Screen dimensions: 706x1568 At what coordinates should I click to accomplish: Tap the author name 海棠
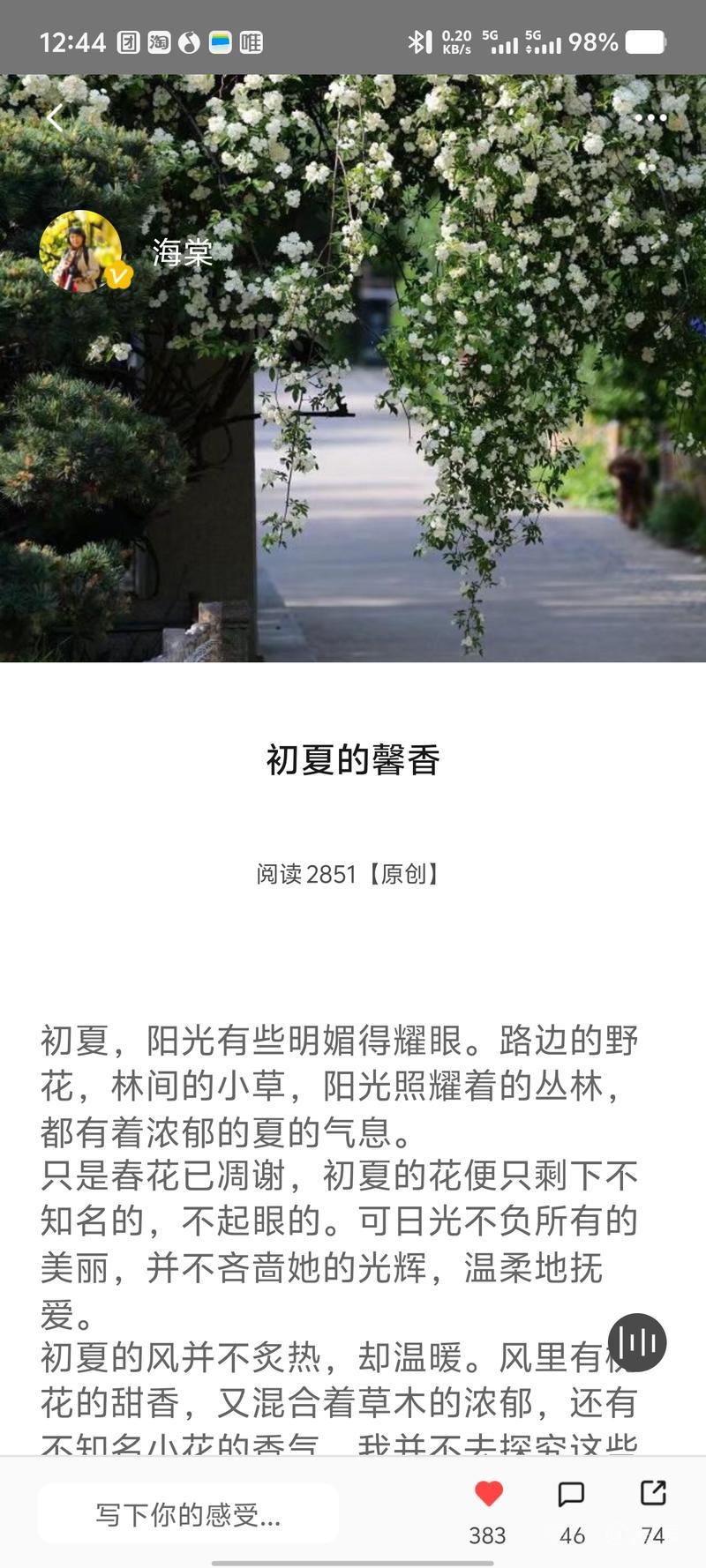click(x=182, y=253)
